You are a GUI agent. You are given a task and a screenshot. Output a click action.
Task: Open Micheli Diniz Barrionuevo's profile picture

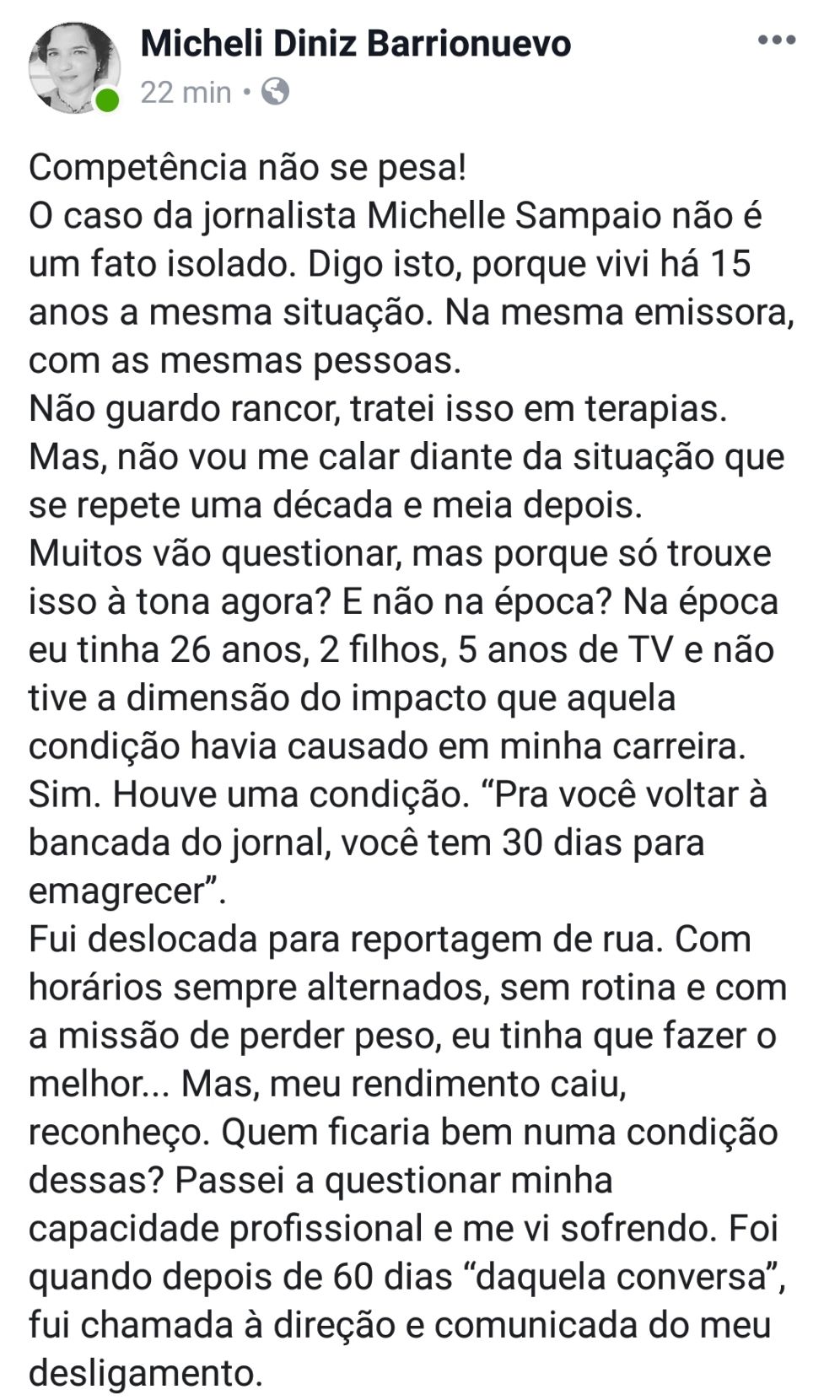[74, 67]
